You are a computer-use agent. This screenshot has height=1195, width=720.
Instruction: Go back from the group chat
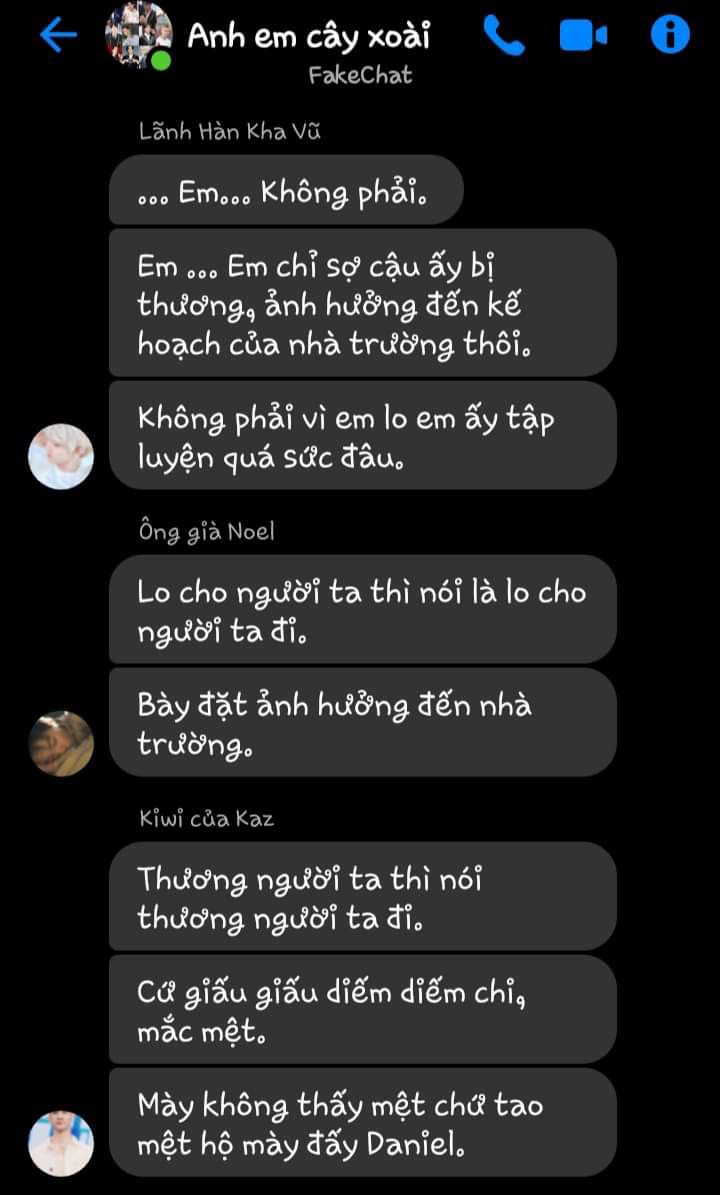[58, 36]
